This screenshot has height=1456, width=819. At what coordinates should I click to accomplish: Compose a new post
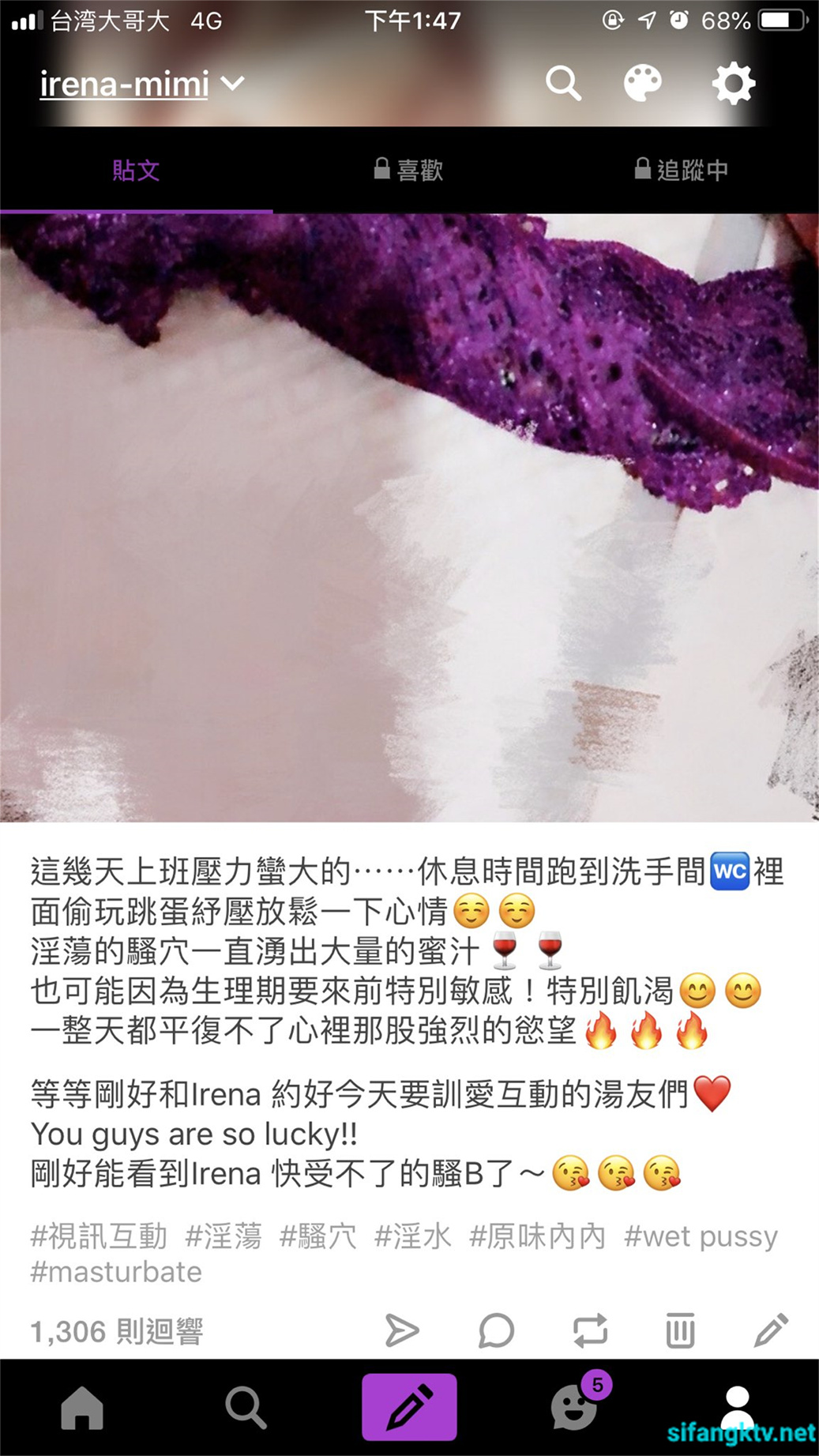click(x=409, y=1407)
